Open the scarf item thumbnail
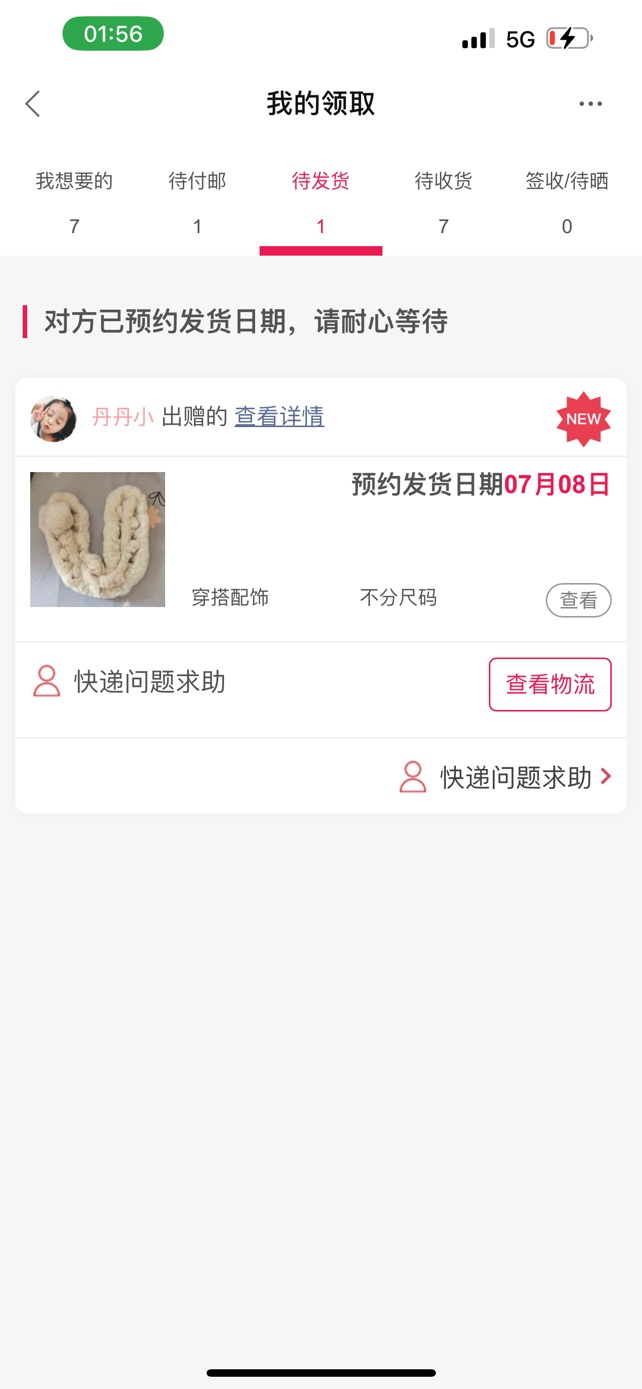 click(97, 539)
